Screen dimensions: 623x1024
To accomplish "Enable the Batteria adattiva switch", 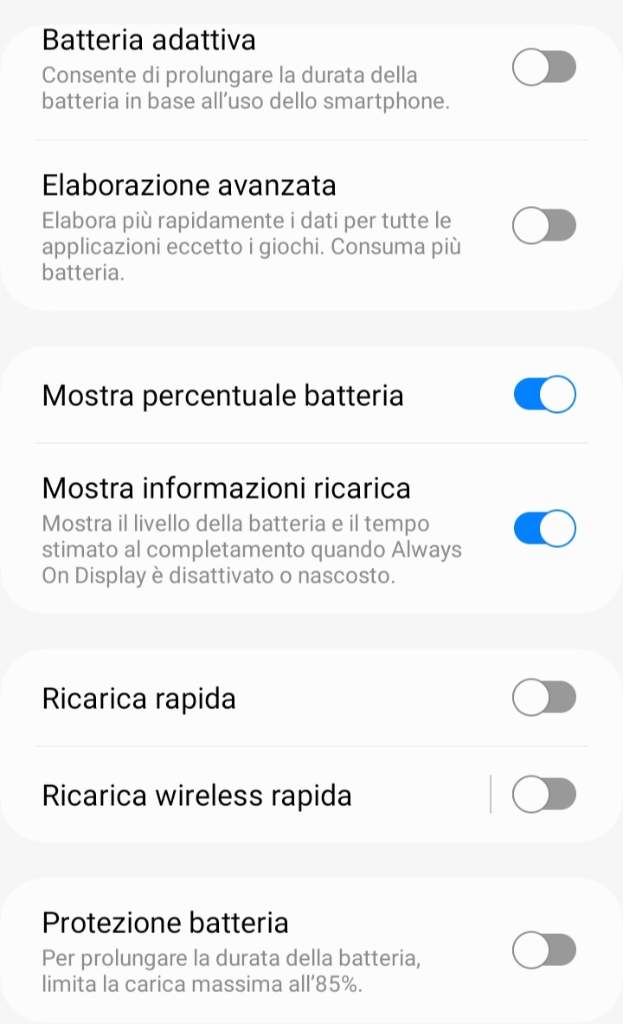I will click(544, 68).
